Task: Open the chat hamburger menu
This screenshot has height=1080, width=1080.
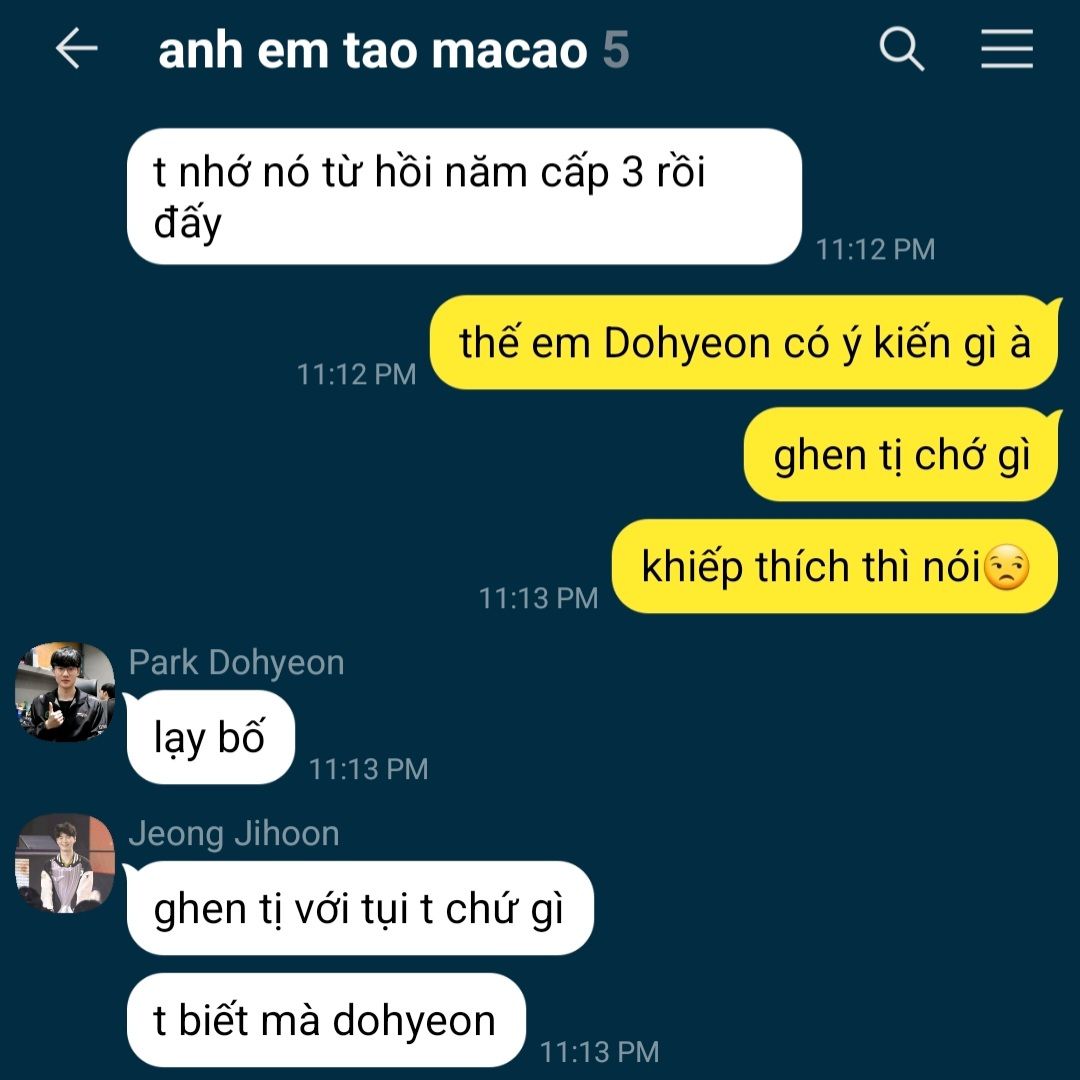Action: (x=1006, y=49)
